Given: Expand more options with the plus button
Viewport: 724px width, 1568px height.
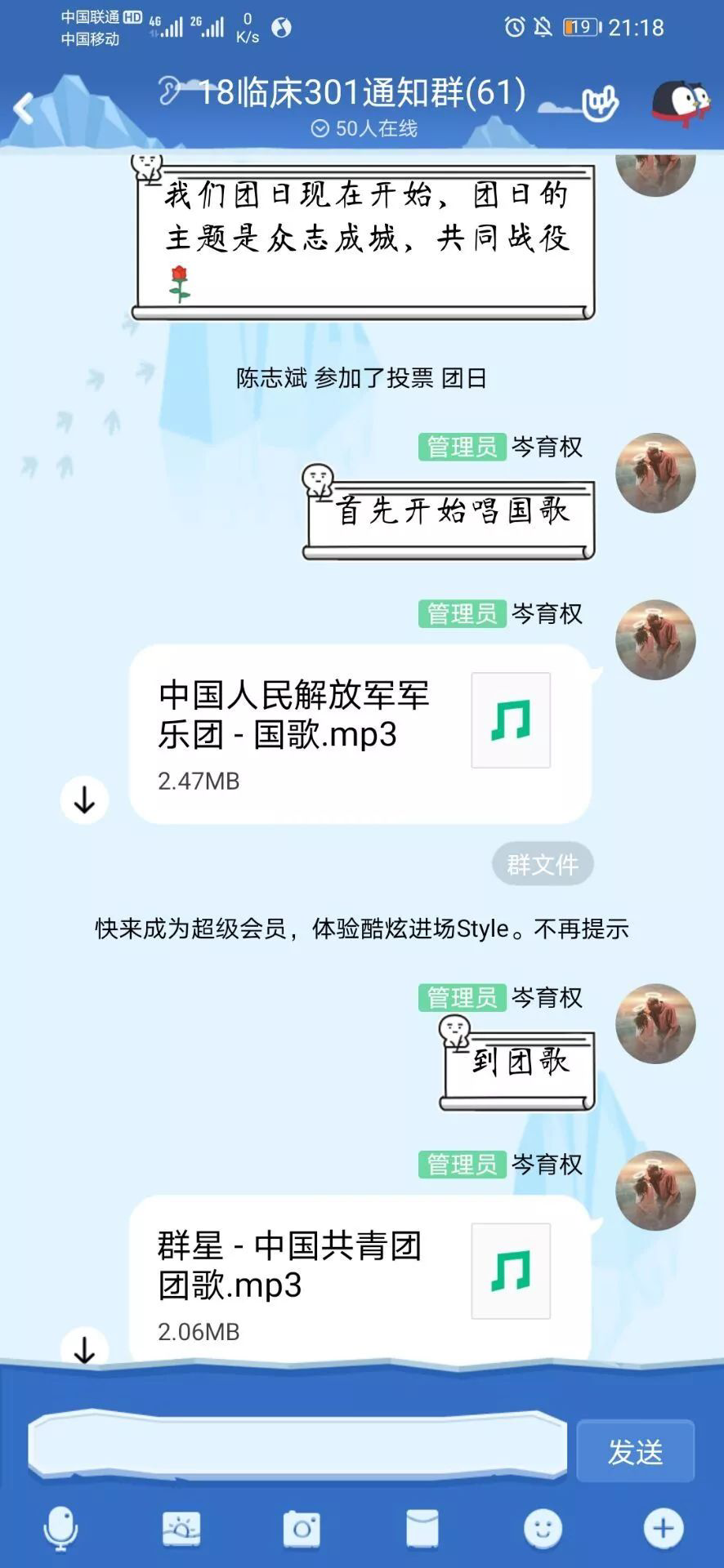Looking at the screenshot, I should point(663,1529).
